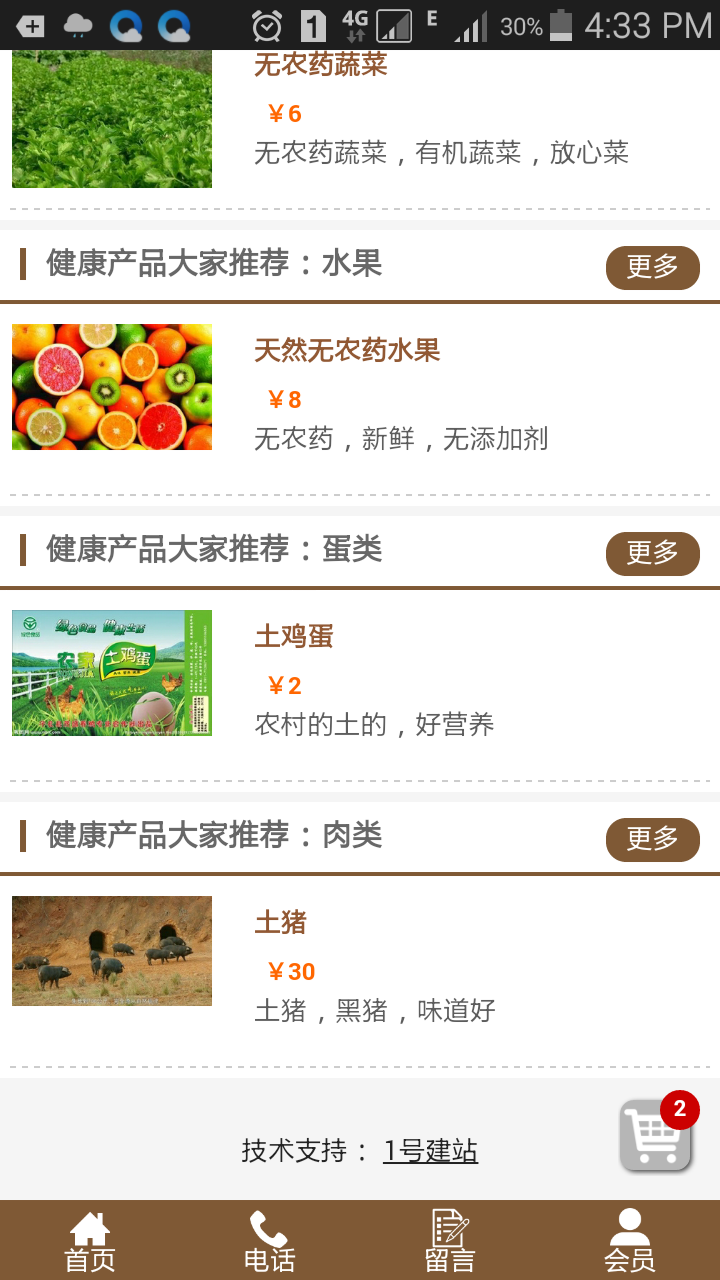
Task: Open the 无农药蔬菜 product
Action: [x=320, y=66]
